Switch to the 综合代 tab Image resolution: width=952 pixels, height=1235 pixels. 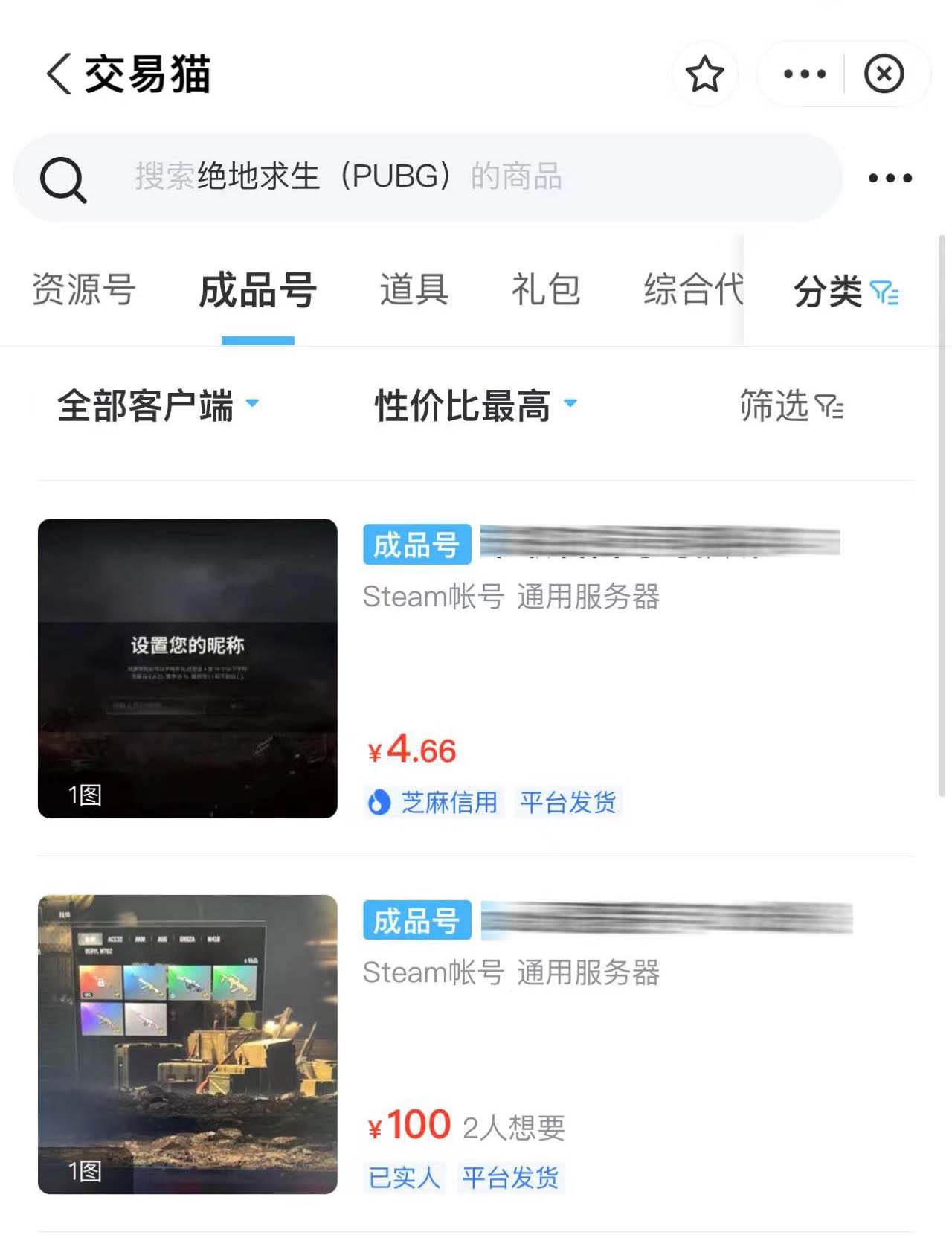click(693, 289)
